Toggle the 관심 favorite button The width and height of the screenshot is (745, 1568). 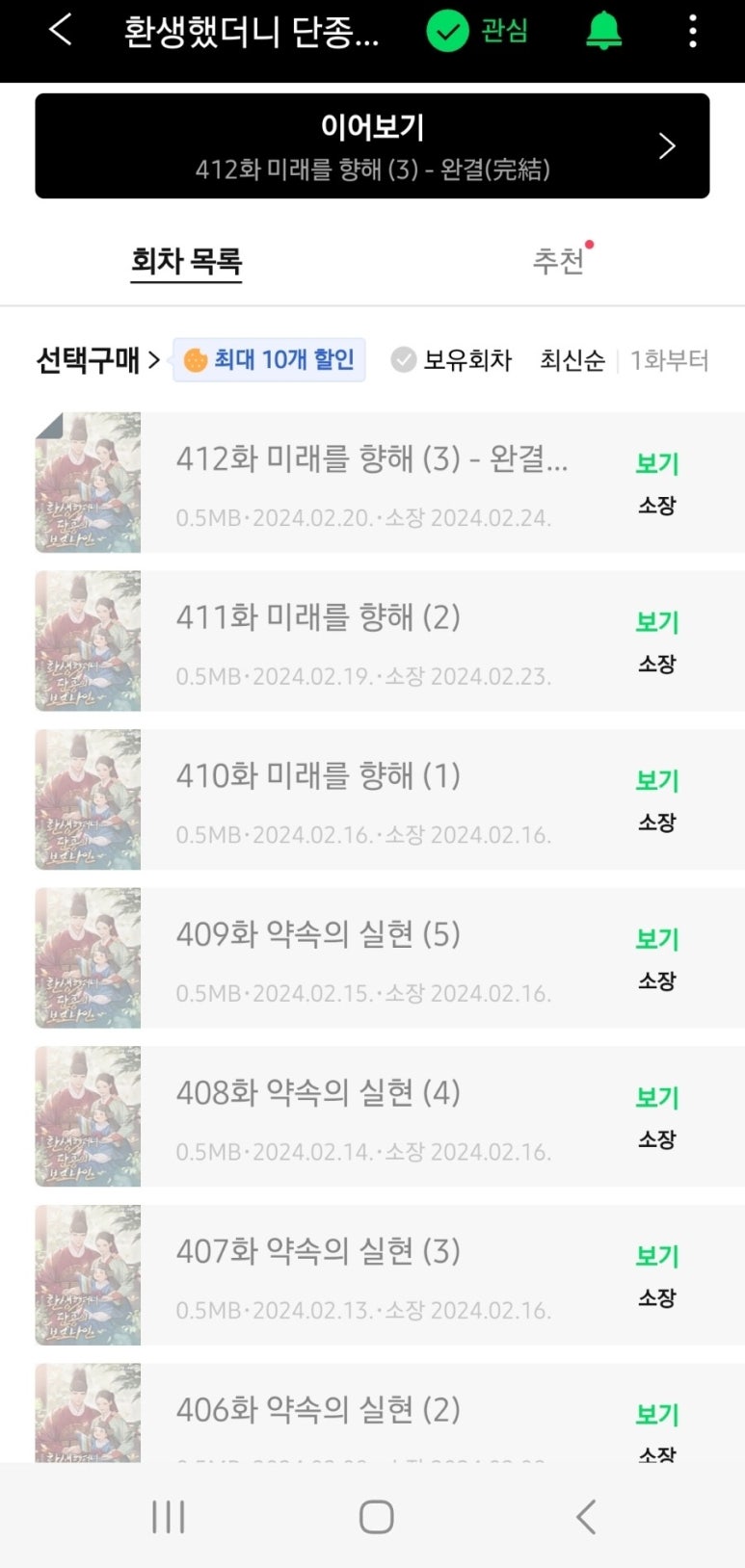[478, 31]
